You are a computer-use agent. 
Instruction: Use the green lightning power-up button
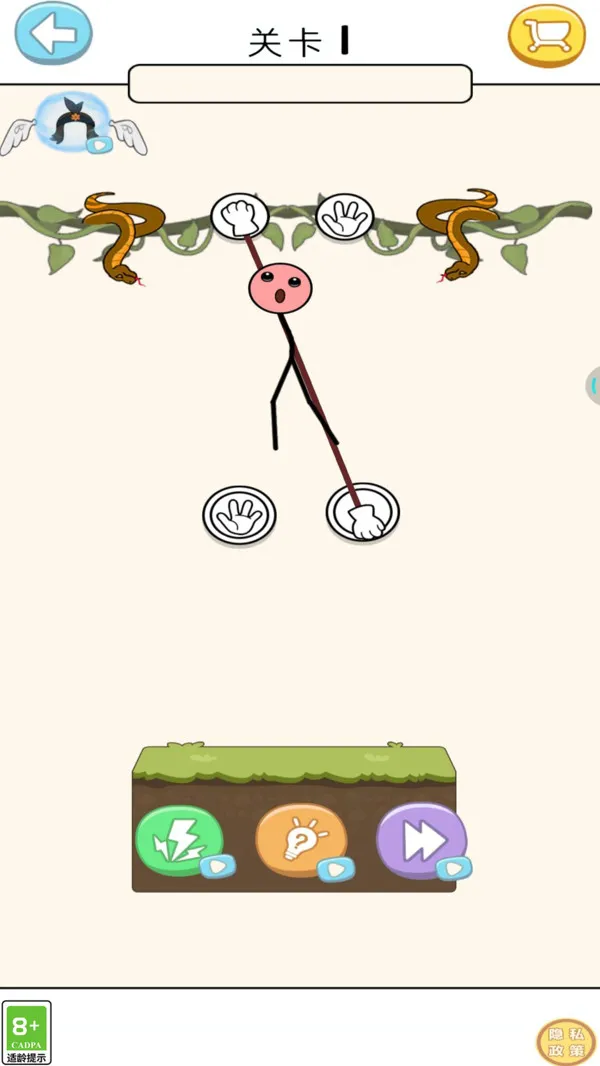click(179, 841)
